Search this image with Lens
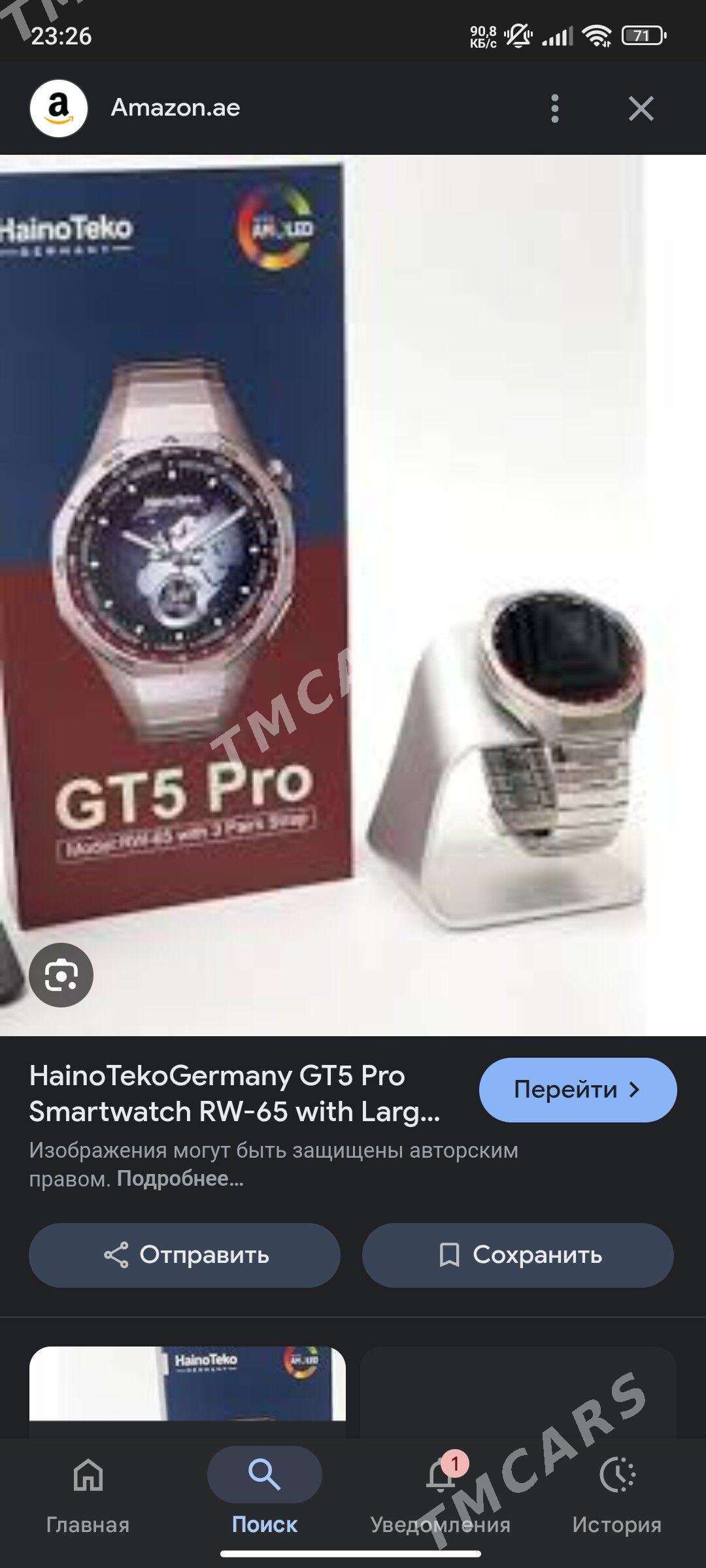 [x=61, y=975]
